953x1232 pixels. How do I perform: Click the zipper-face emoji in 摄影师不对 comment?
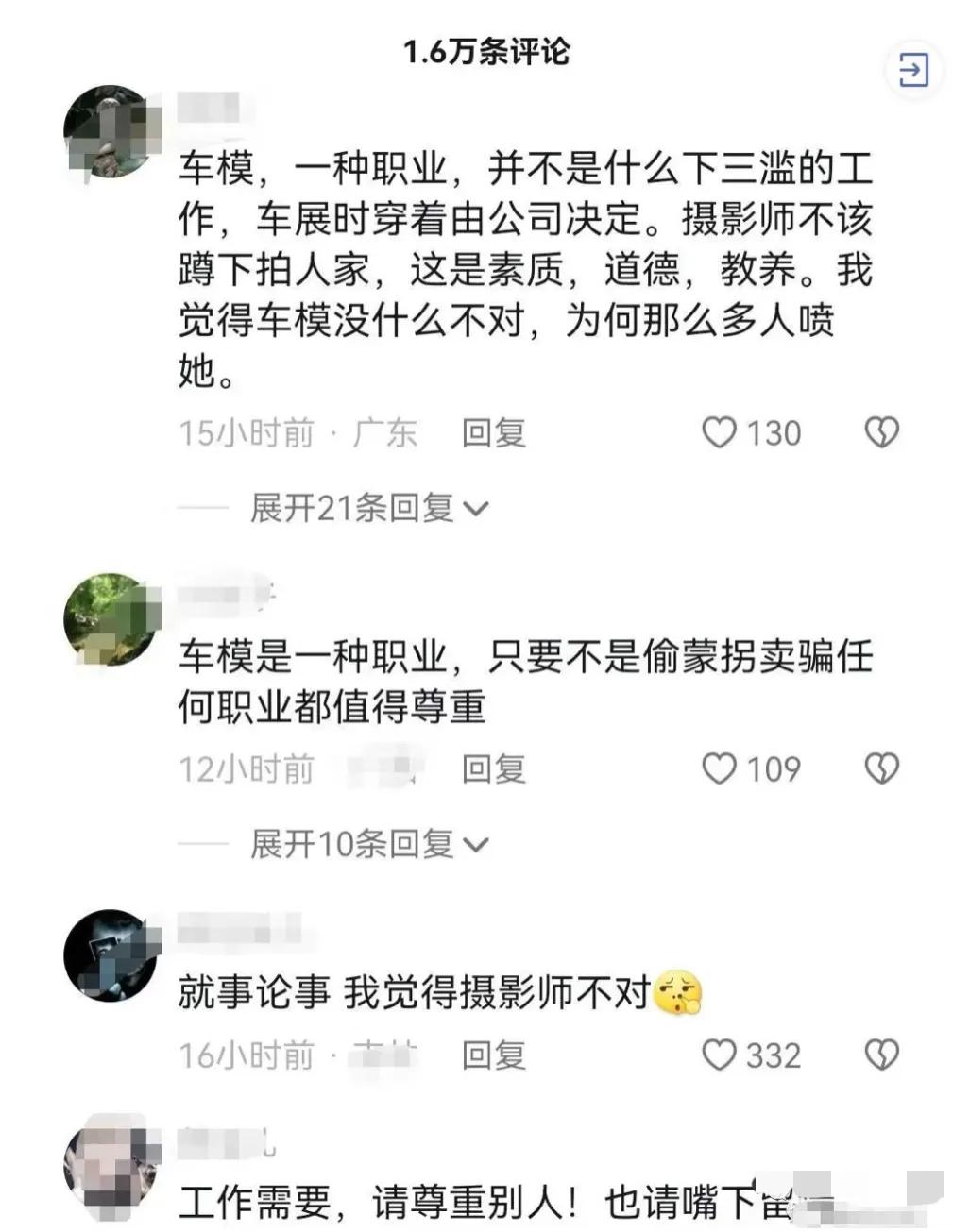[676, 993]
